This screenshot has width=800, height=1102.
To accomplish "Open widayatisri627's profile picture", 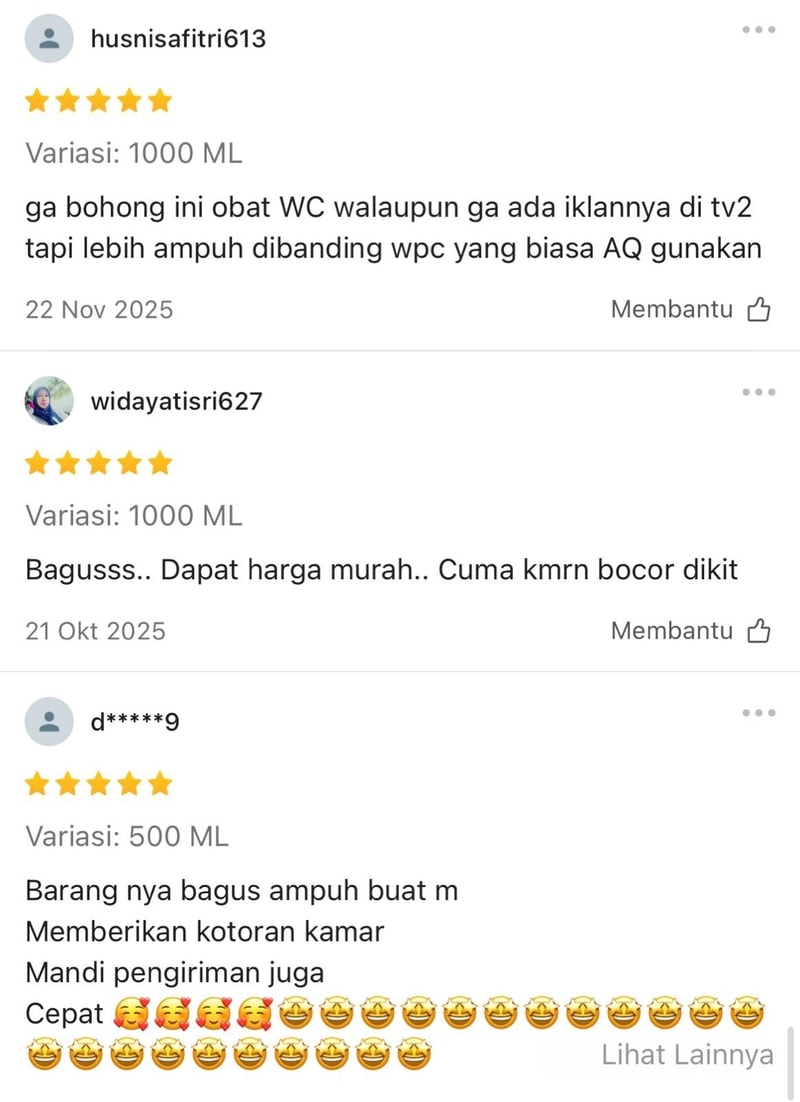I will pyautogui.click(x=49, y=401).
